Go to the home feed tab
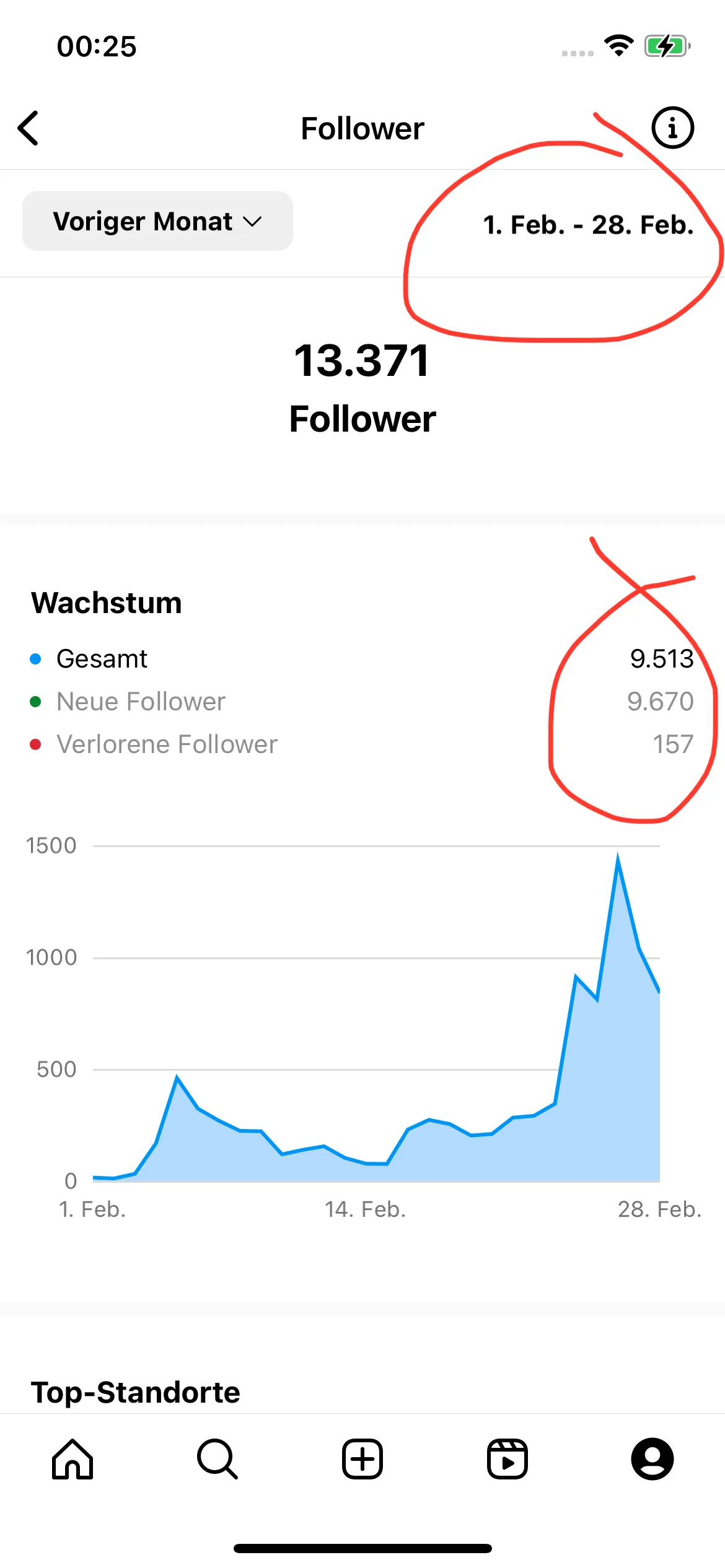The width and height of the screenshot is (725, 1568). pos(72,1459)
